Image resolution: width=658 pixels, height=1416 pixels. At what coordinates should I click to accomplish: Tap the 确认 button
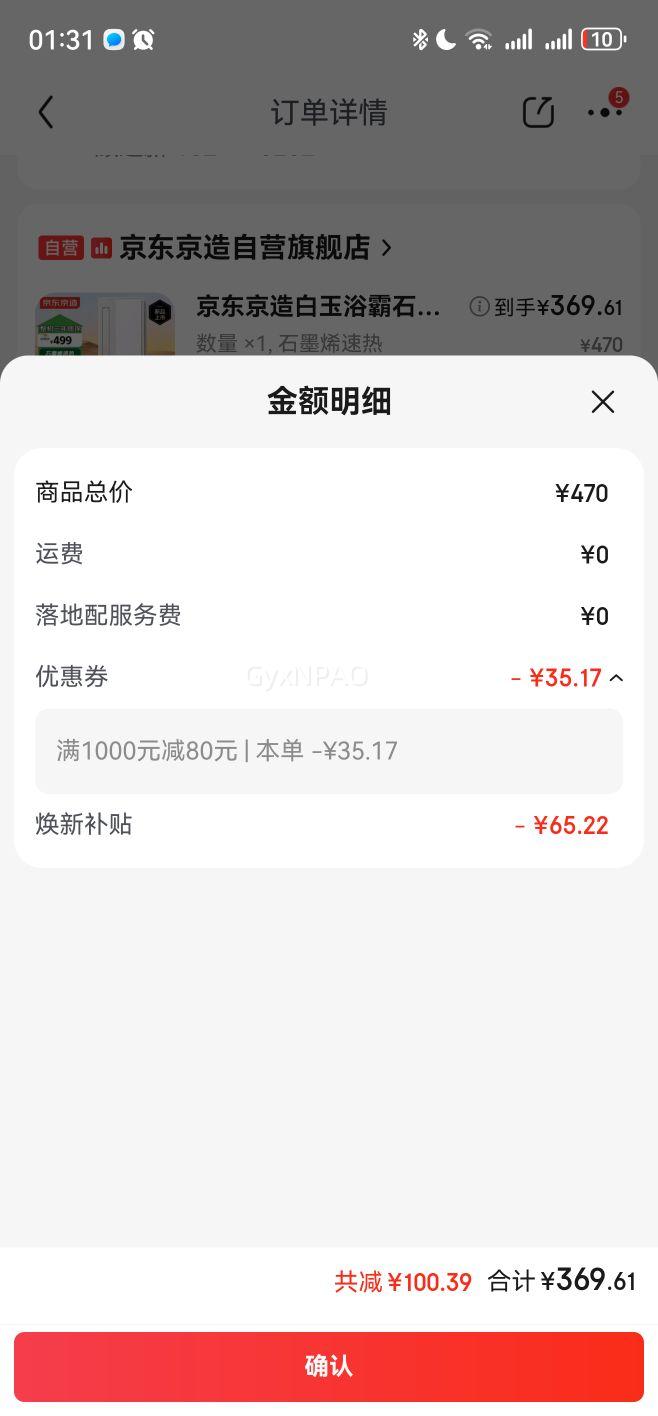pos(329,1366)
